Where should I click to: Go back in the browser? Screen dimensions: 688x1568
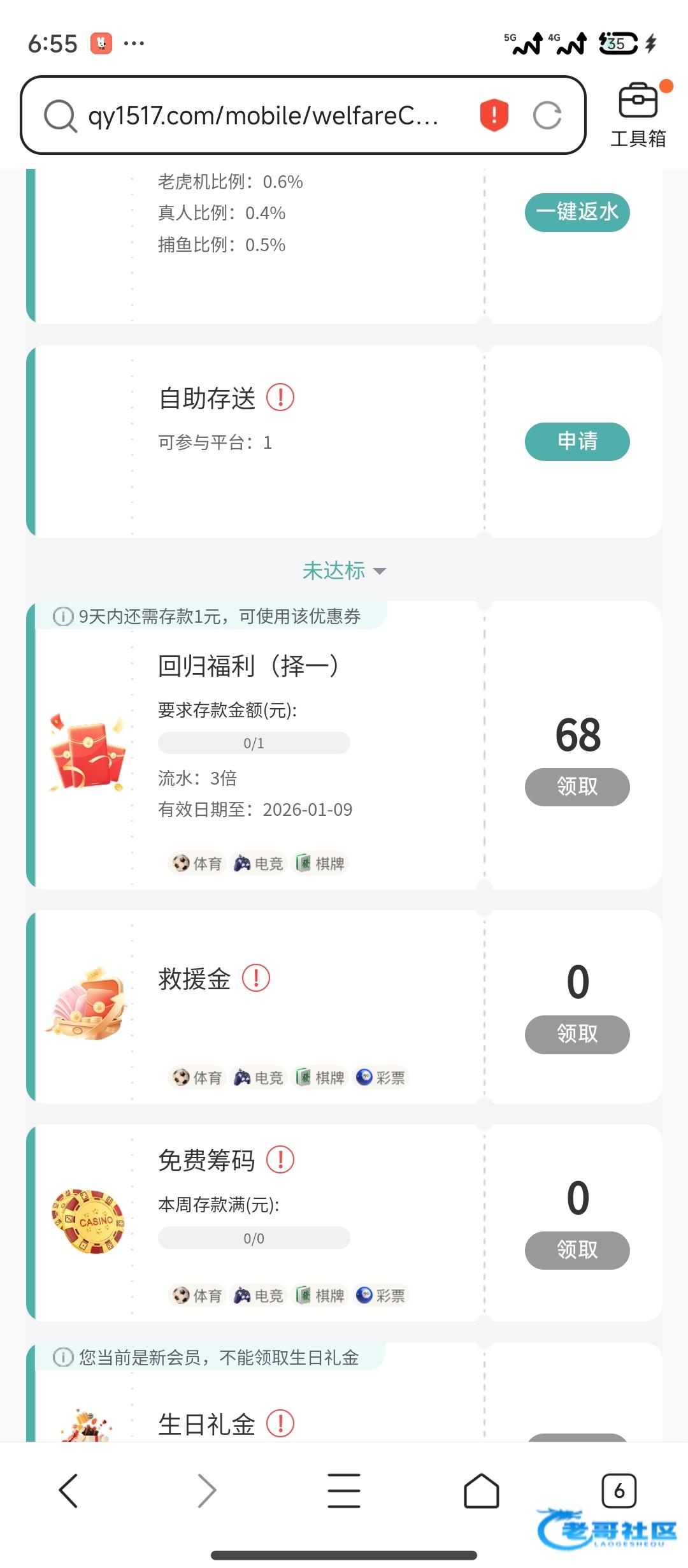click(x=68, y=1490)
